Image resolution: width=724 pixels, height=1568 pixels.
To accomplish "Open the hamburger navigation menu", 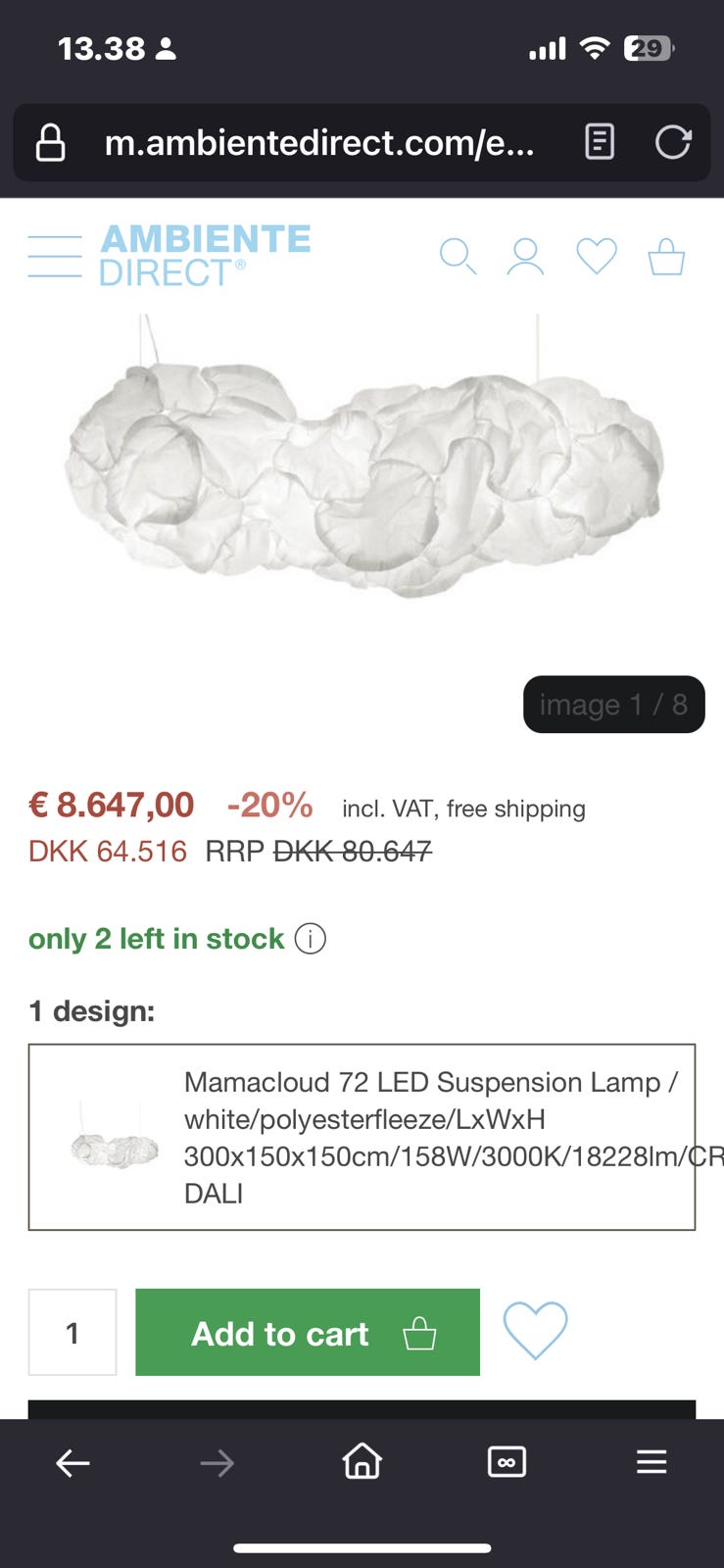I will [x=55, y=257].
